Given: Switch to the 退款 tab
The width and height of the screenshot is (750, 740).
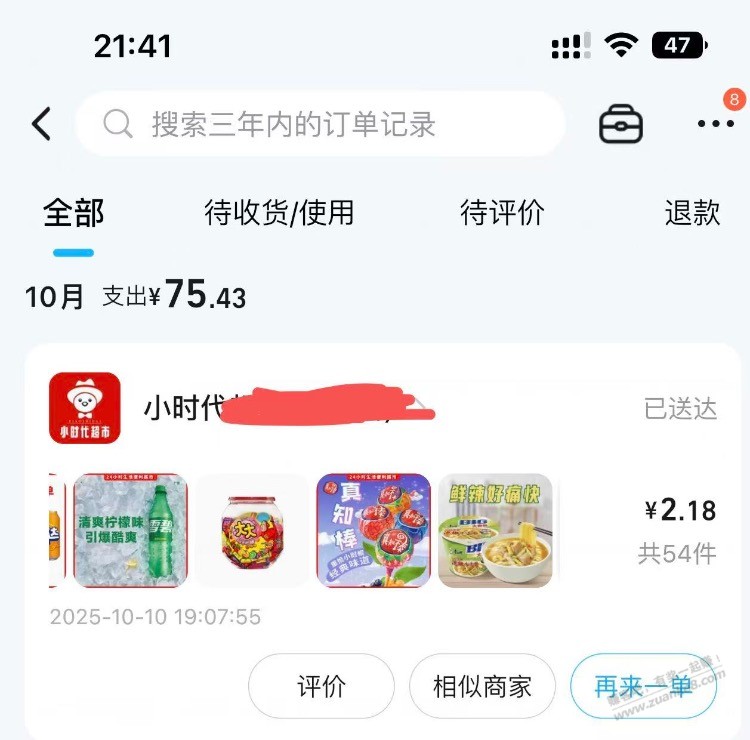Looking at the screenshot, I should coord(692,212).
